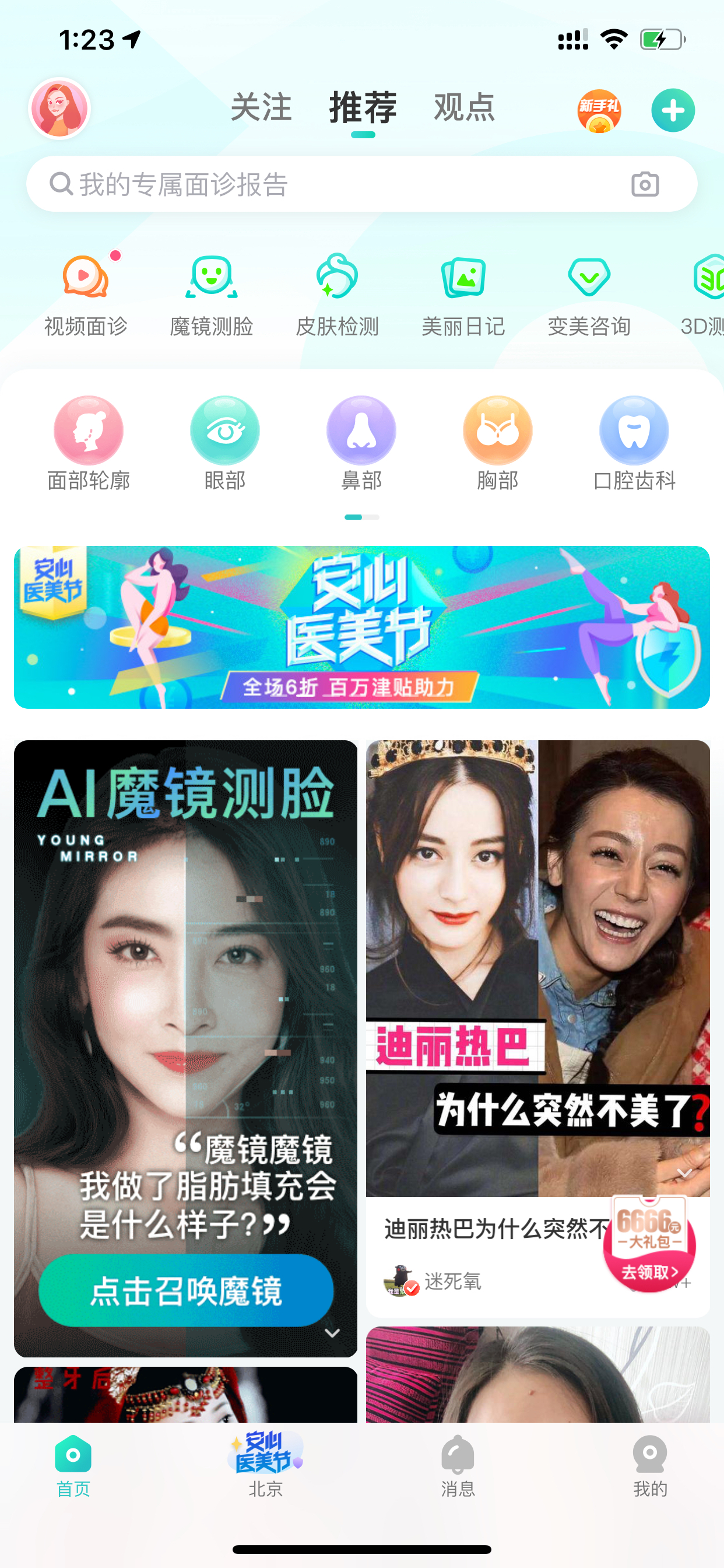Open 美丽日记

click(x=463, y=296)
